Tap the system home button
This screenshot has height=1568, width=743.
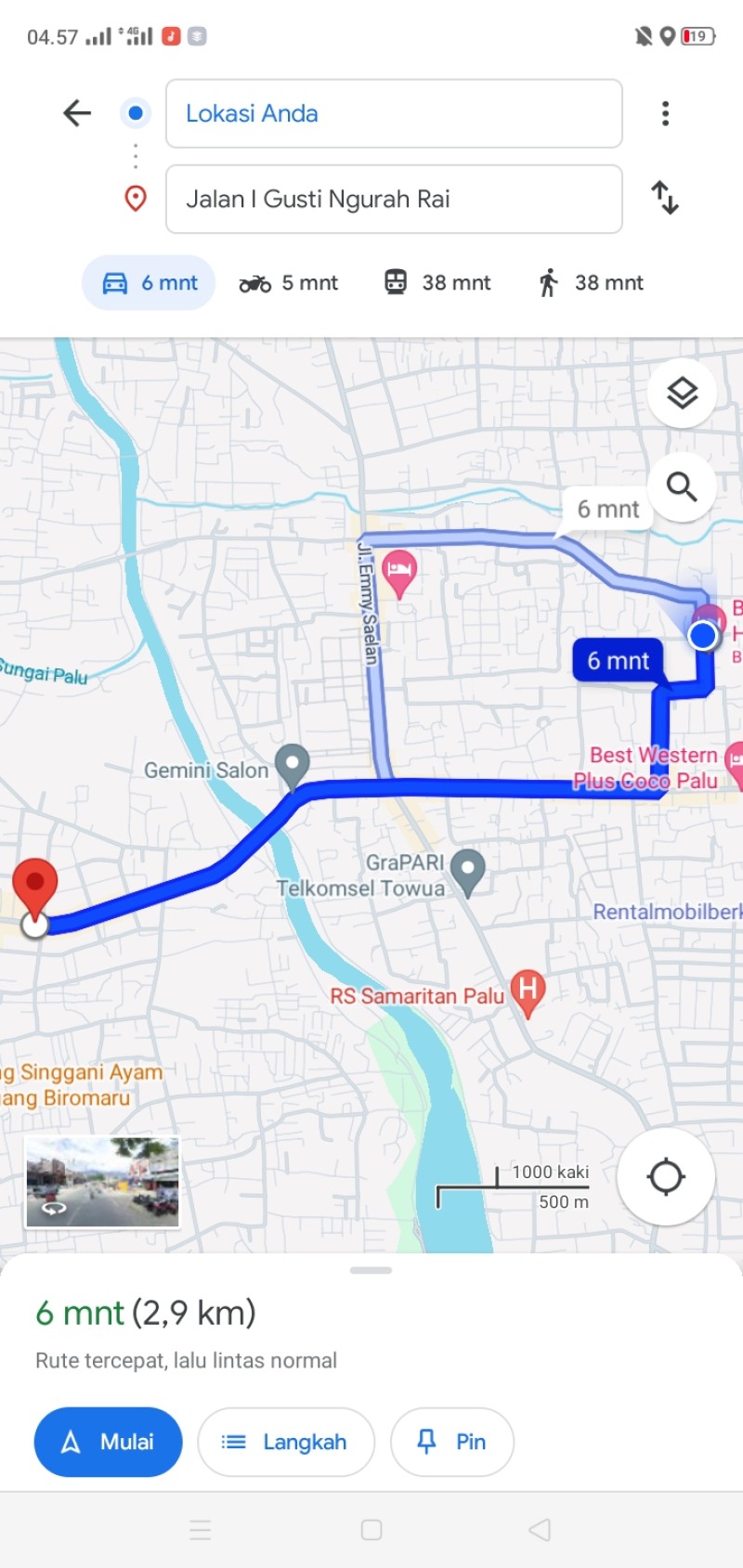click(371, 1530)
